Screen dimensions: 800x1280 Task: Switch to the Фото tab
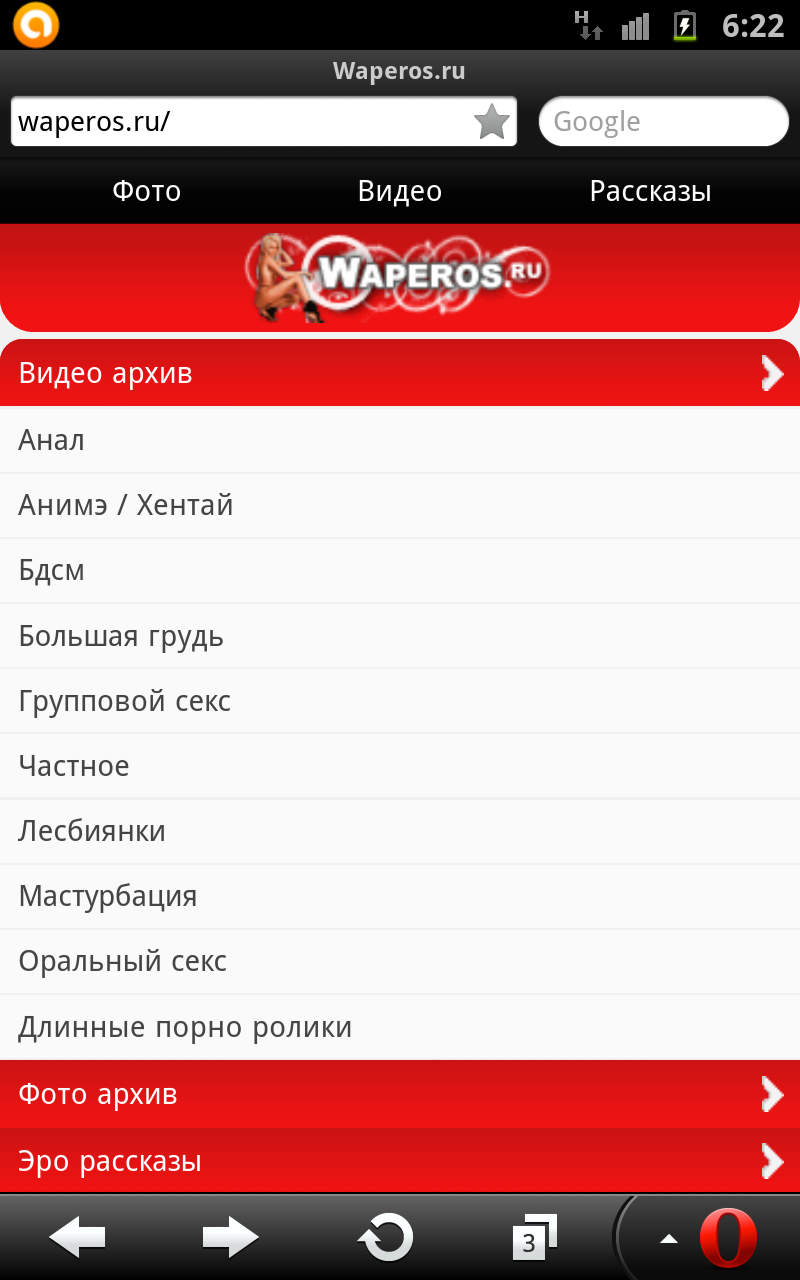coord(147,191)
